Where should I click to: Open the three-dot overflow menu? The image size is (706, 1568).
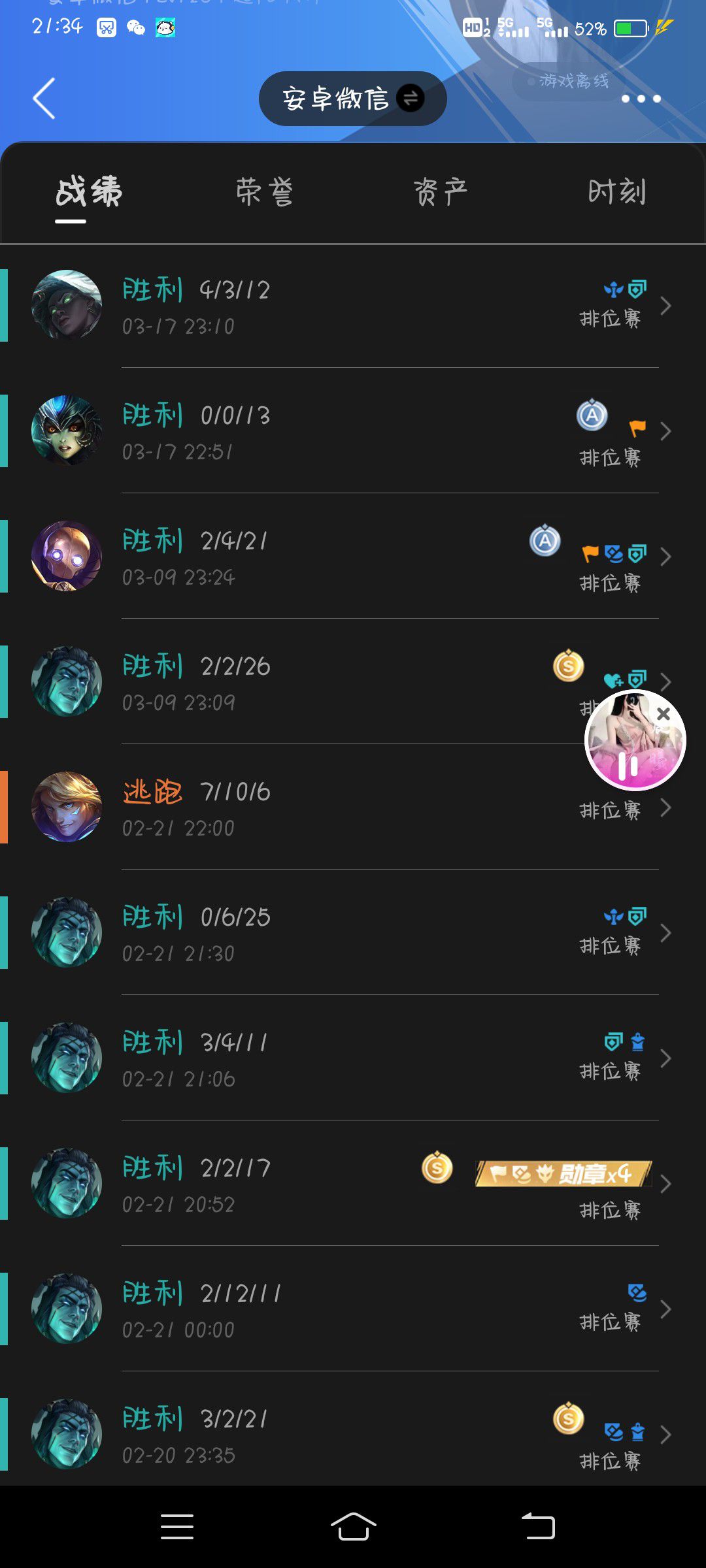641,99
